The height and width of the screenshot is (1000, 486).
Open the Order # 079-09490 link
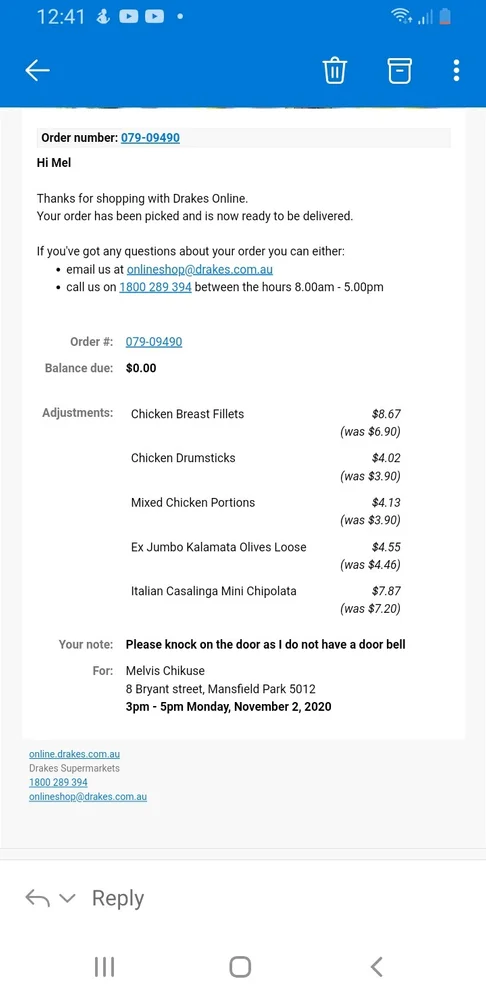[154, 342]
